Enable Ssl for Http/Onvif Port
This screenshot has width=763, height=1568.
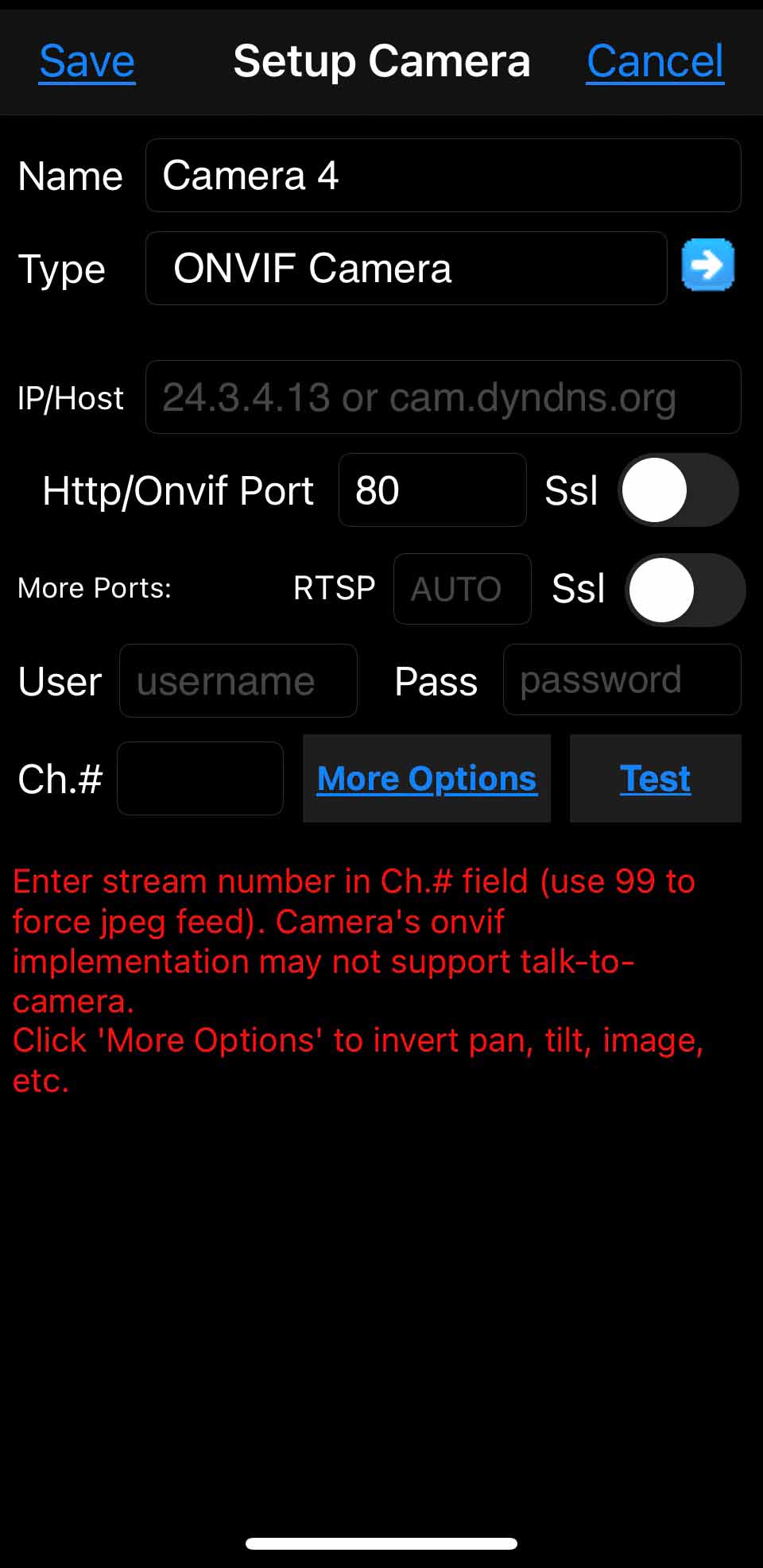(678, 490)
